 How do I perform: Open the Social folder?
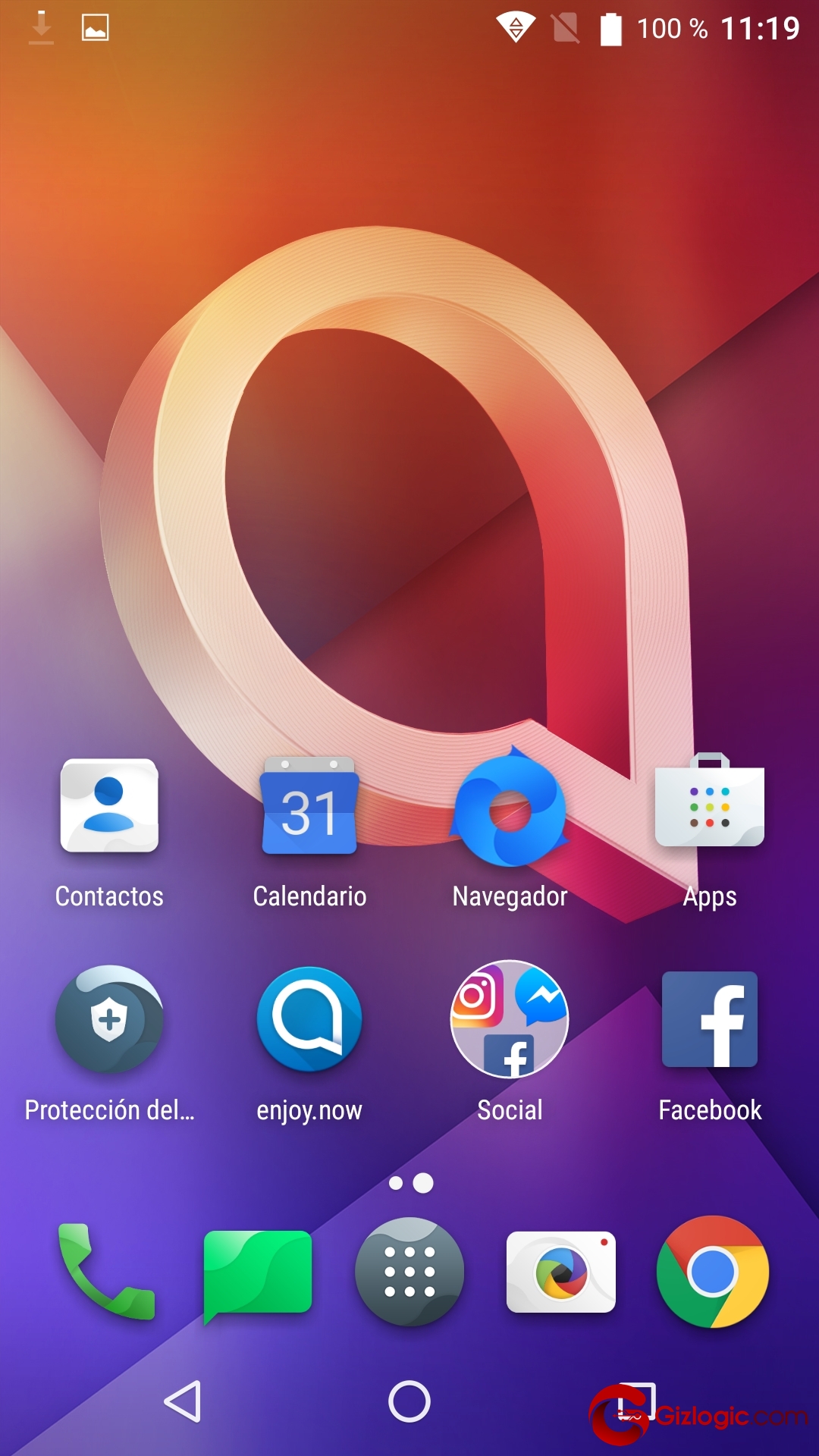coord(510,1019)
